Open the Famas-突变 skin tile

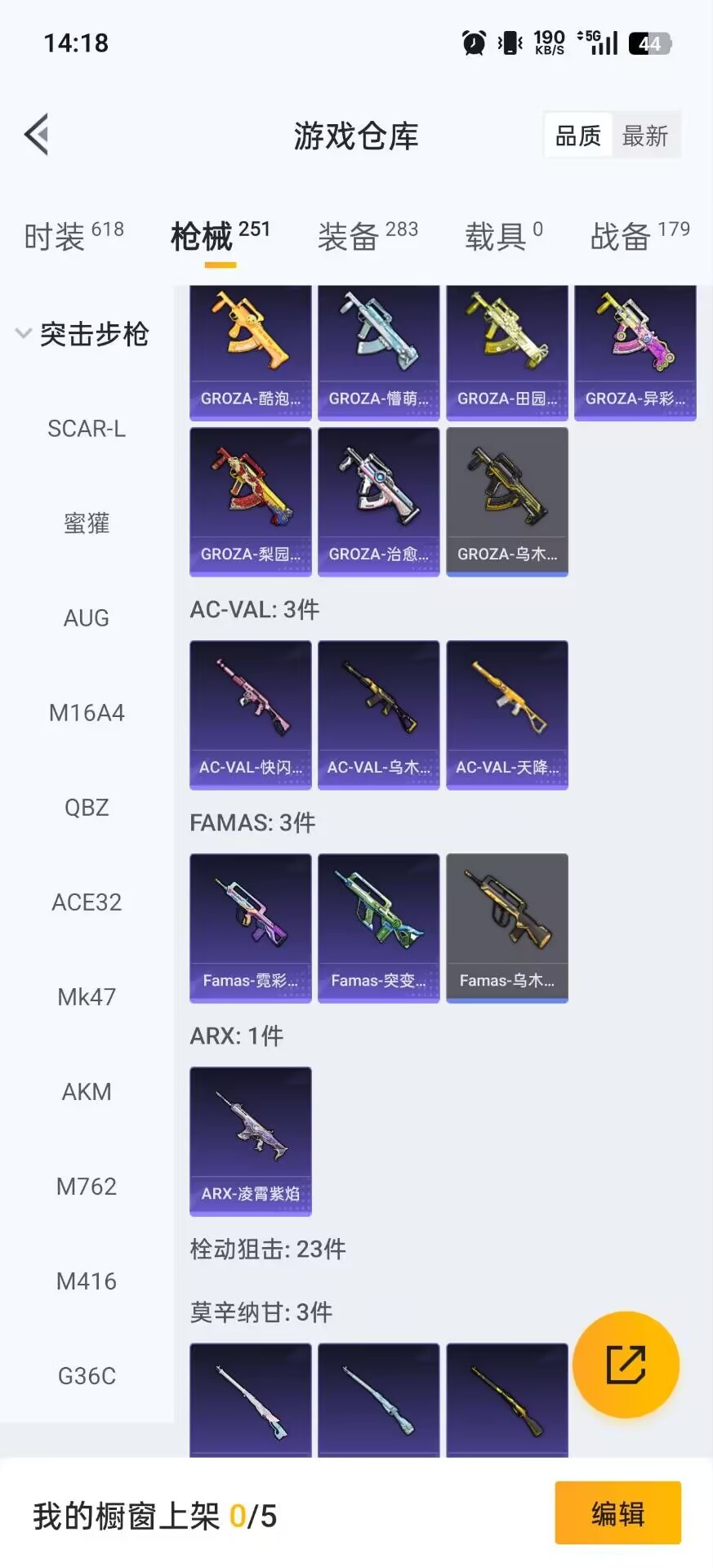coord(379,928)
